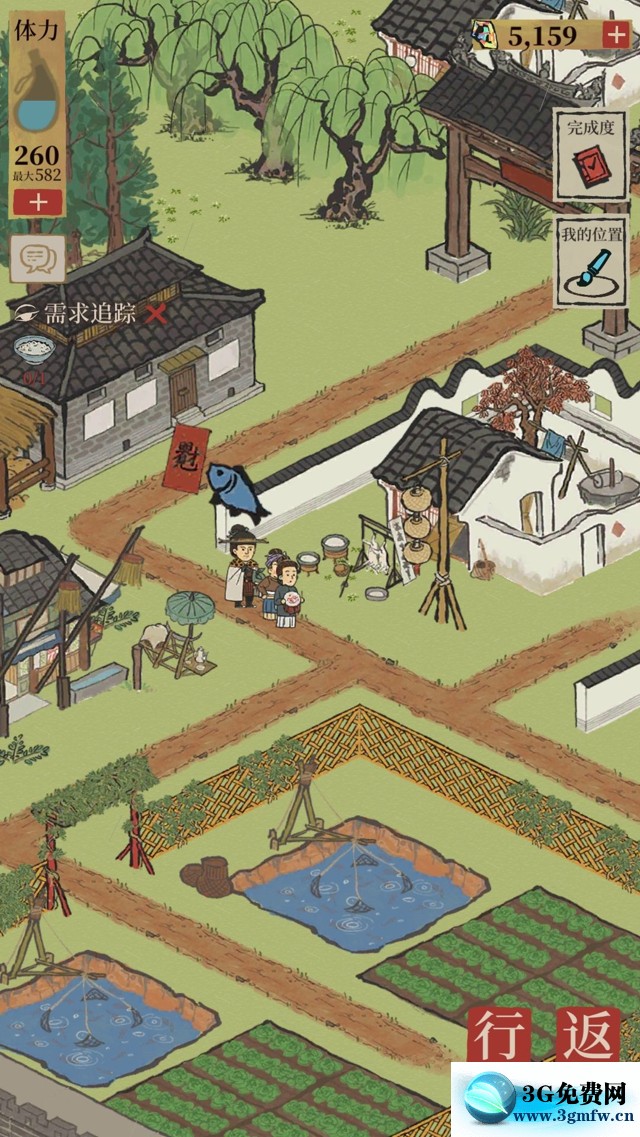The width and height of the screenshot is (640, 1137).
Task: Open the chat bubble icon
Action: pos(37,258)
